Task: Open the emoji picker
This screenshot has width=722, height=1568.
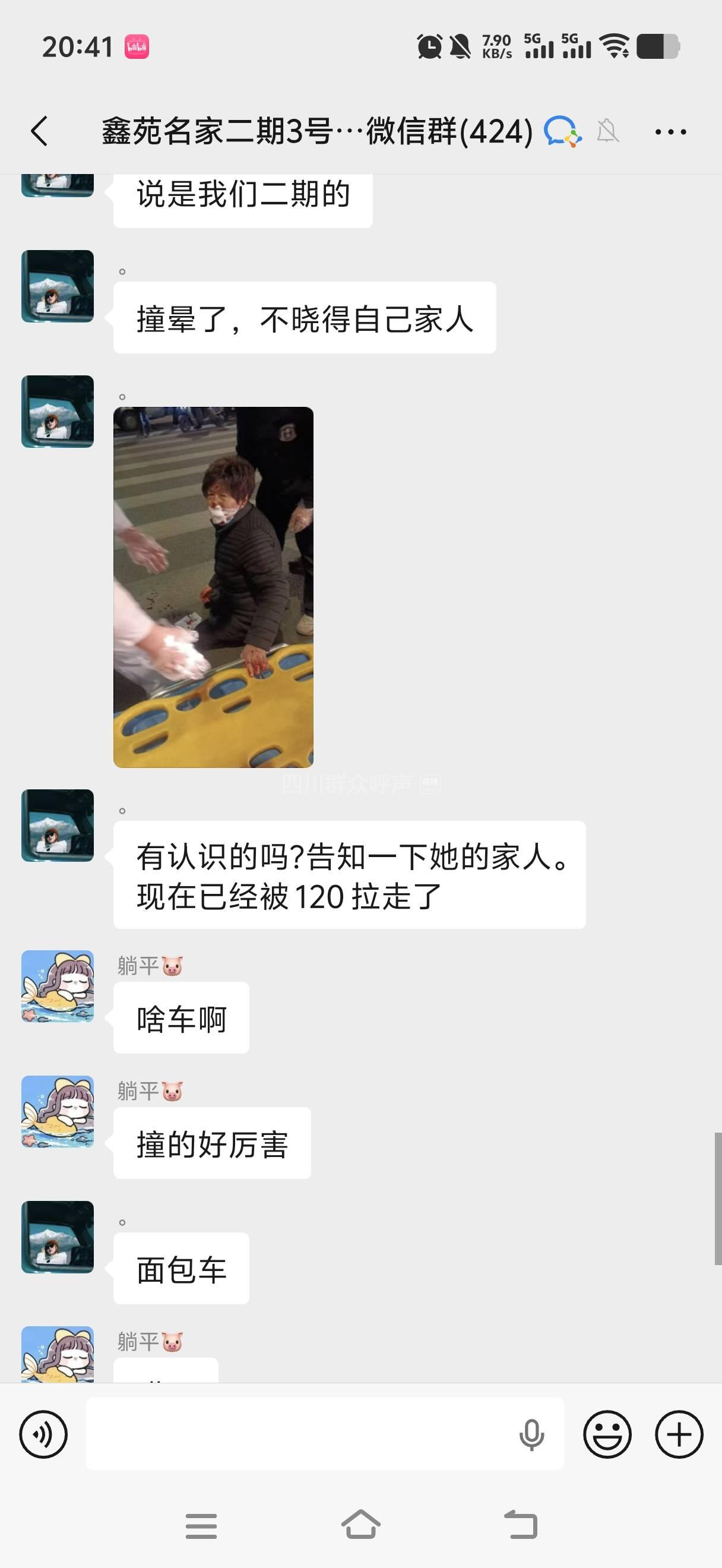Action: (607, 1435)
